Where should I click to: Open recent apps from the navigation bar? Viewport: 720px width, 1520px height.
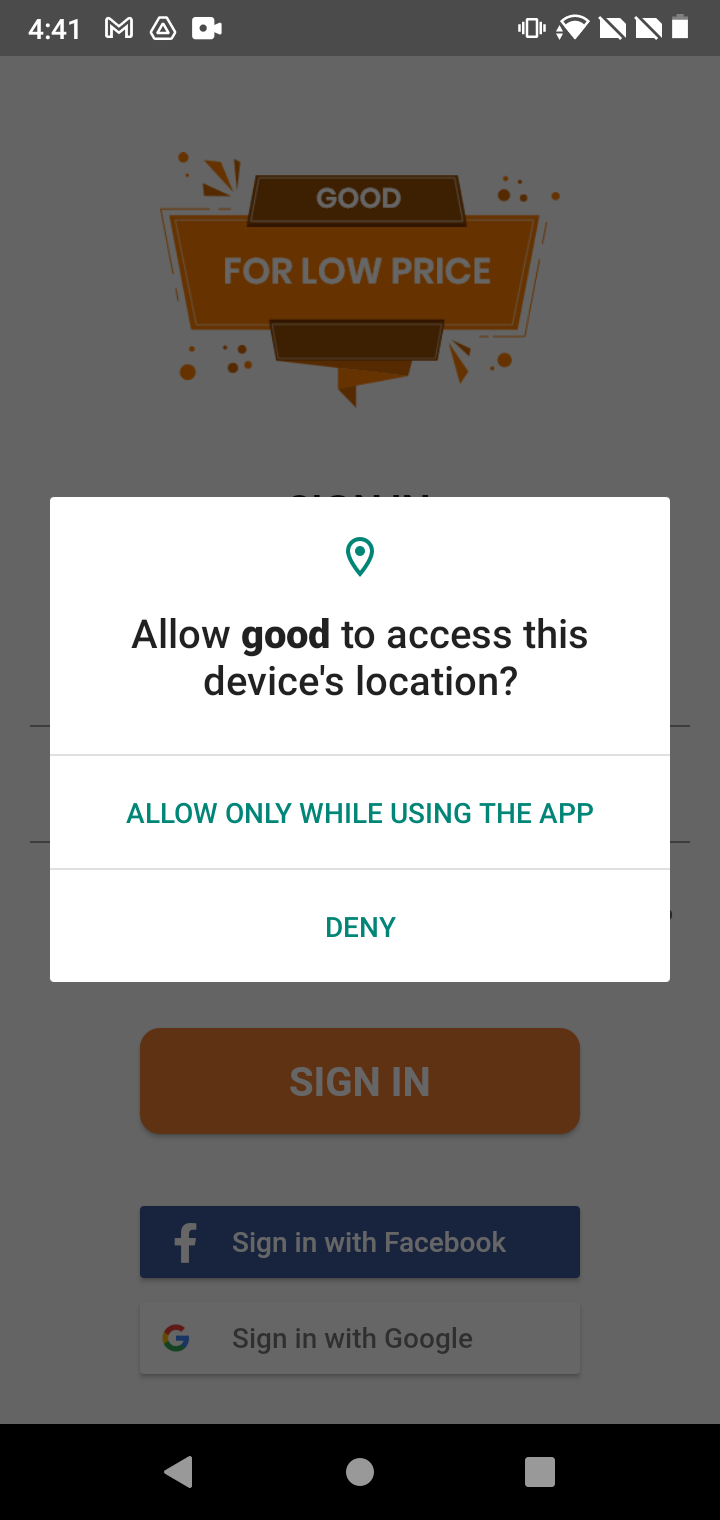540,1472
